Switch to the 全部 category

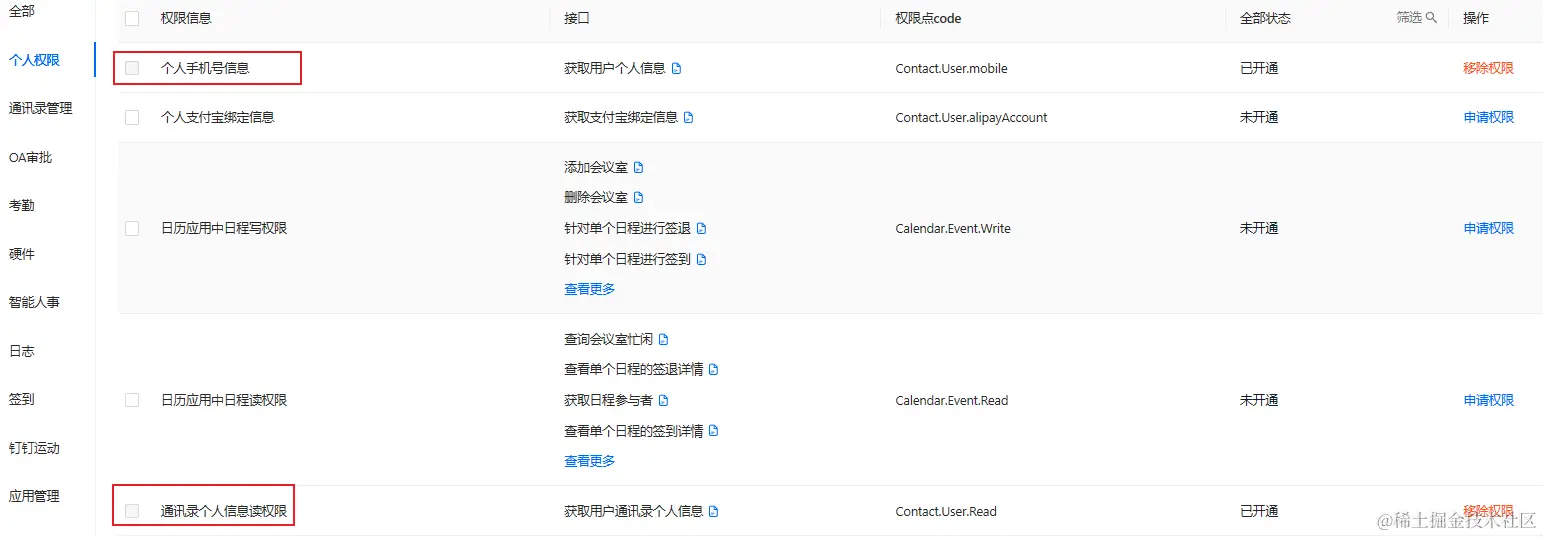22,11
